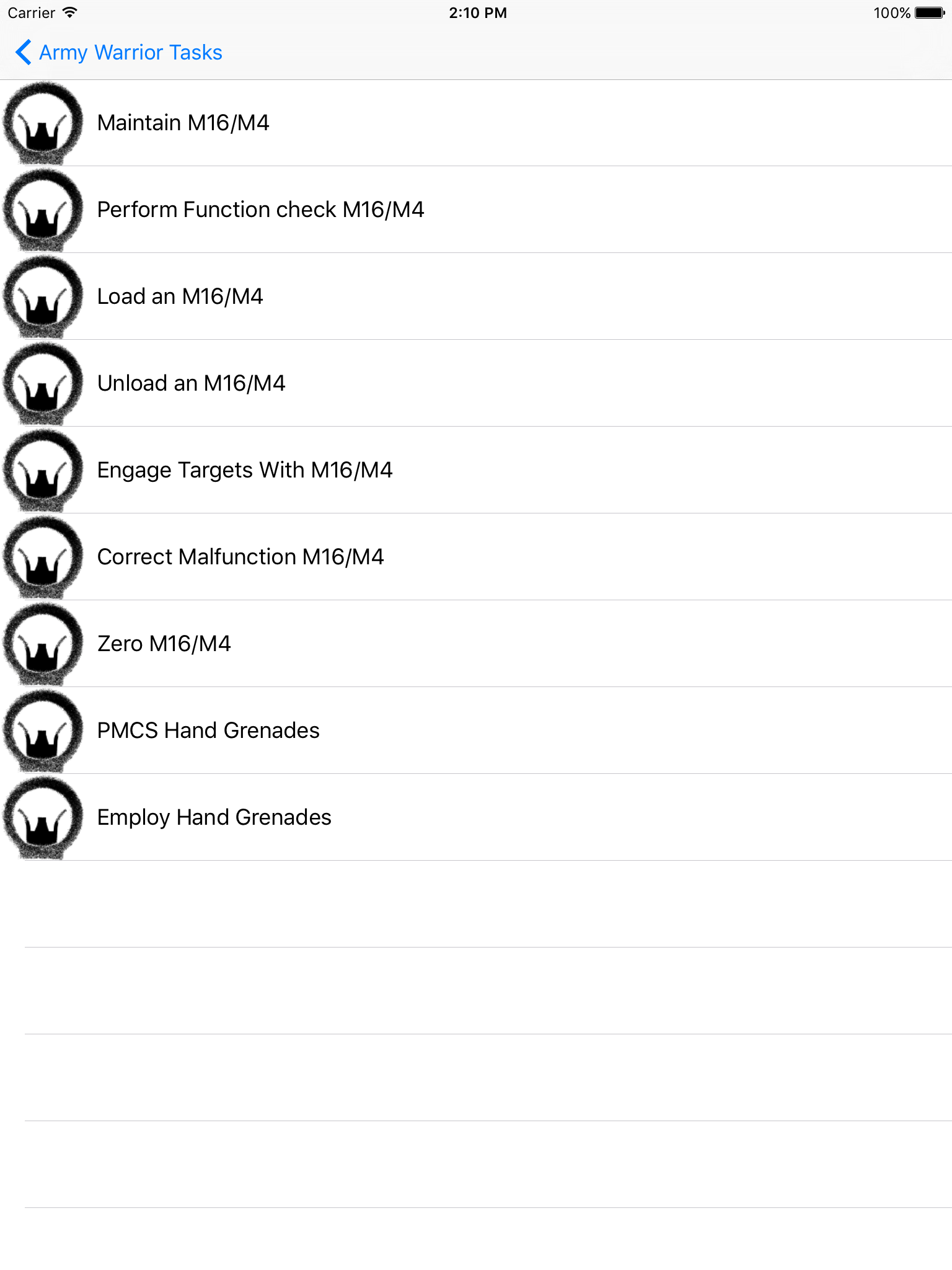Screen dimensions: 952x1270
Task: Select the Engage Targets With M16/M4 icon
Action: (x=43, y=469)
